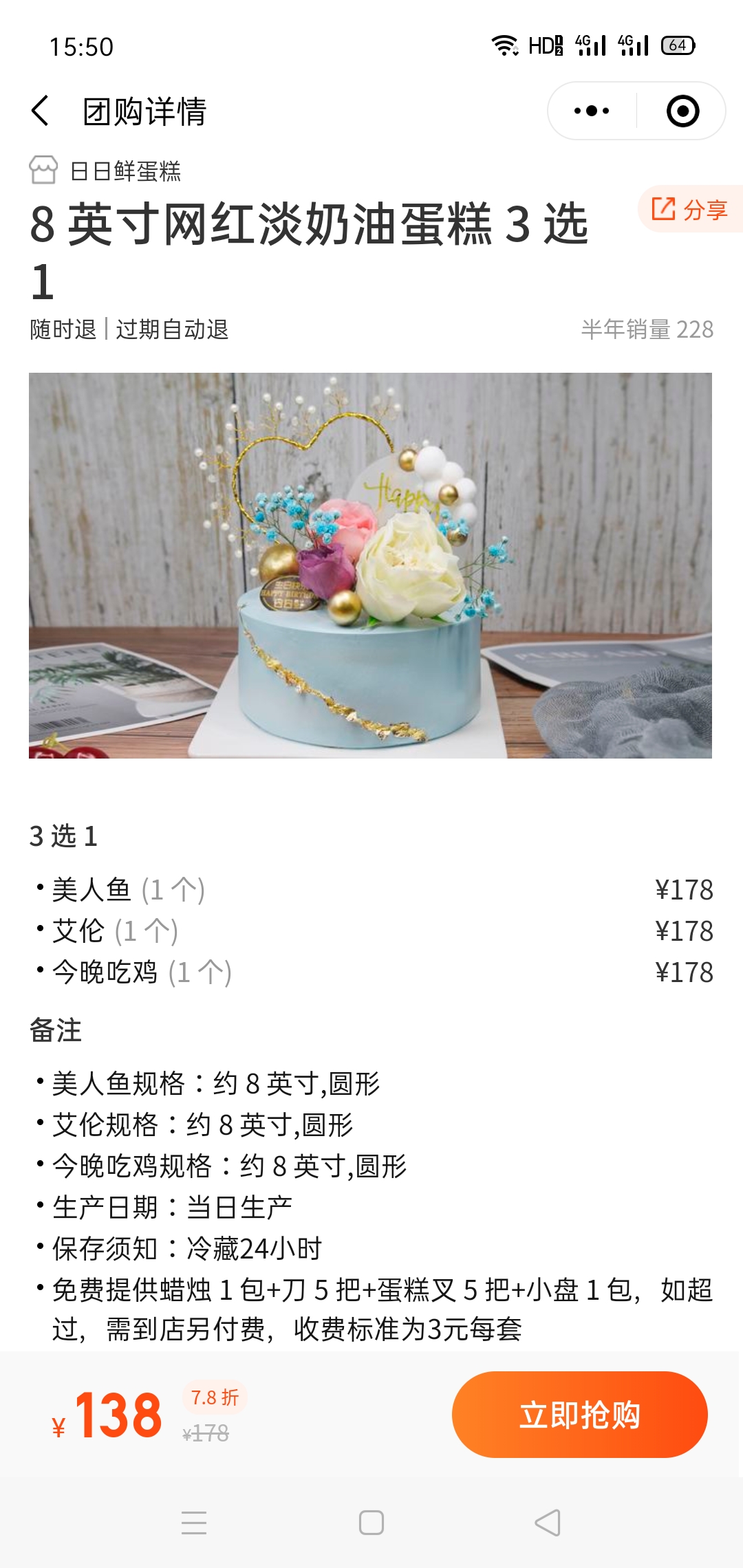Open the system recent apps menu

click(x=194, y=1523)
